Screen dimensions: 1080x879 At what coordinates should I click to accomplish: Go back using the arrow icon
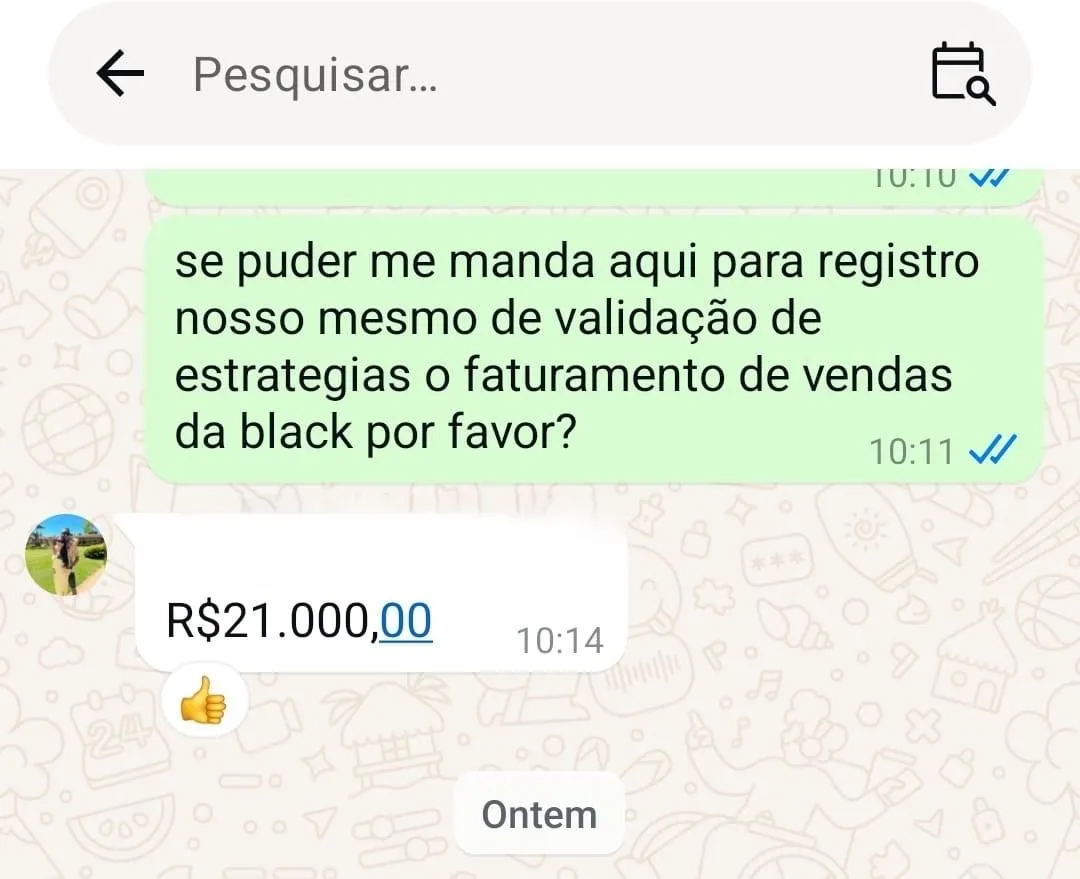pyautogui.click(x=120, y=73)
